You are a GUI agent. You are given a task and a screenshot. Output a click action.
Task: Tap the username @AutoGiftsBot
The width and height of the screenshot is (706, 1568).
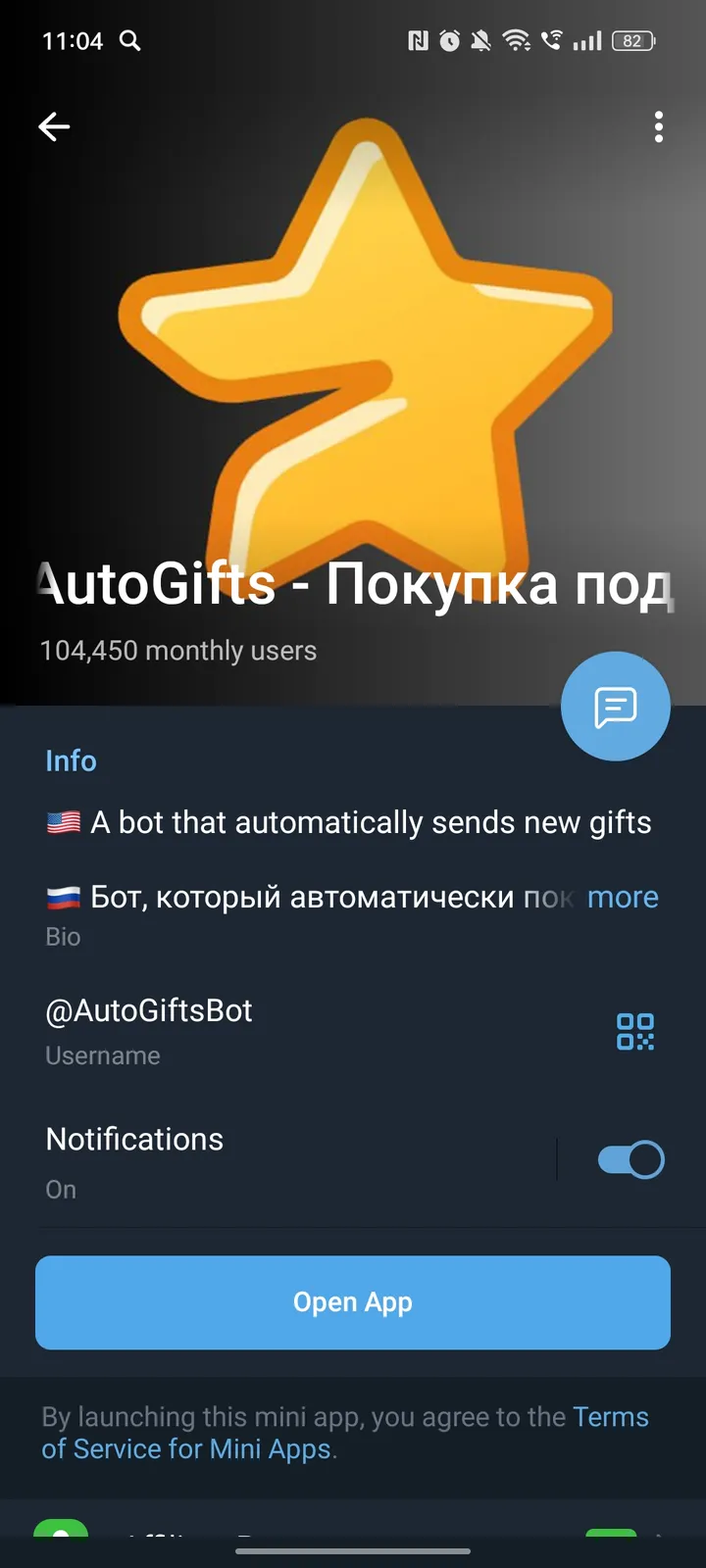[148, 1010]
